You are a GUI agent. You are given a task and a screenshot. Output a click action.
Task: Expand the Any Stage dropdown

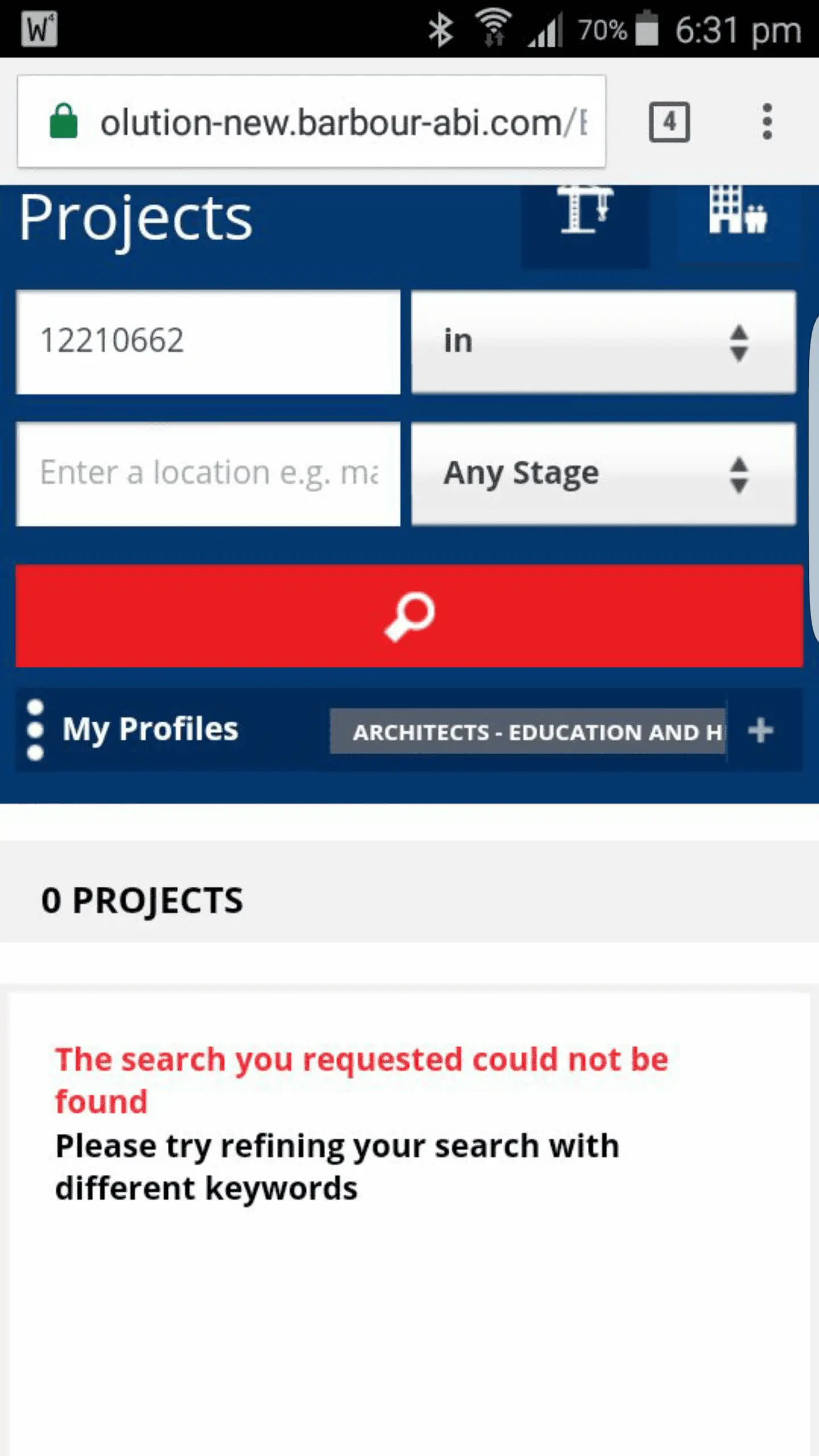click(x=603, y=473)
